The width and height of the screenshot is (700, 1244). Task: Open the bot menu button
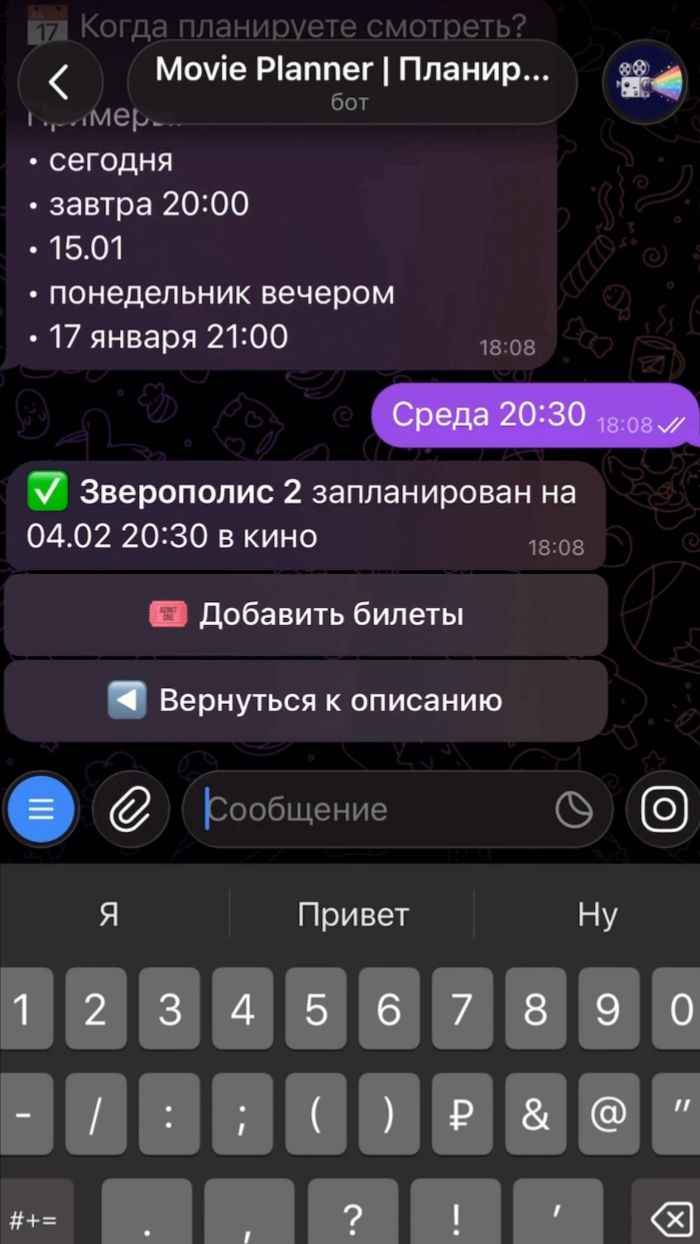[x=41, y=809]
